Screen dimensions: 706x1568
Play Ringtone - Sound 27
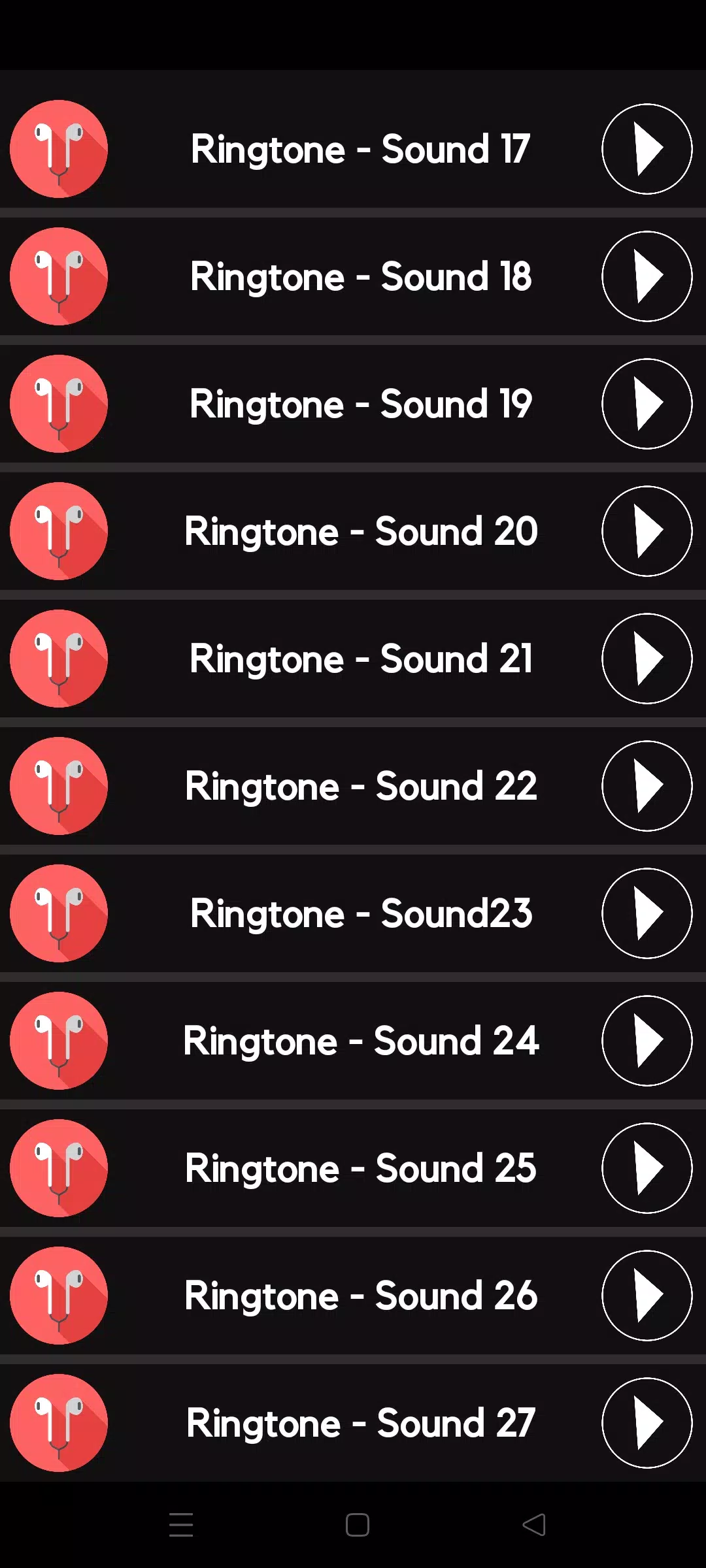647,1423
